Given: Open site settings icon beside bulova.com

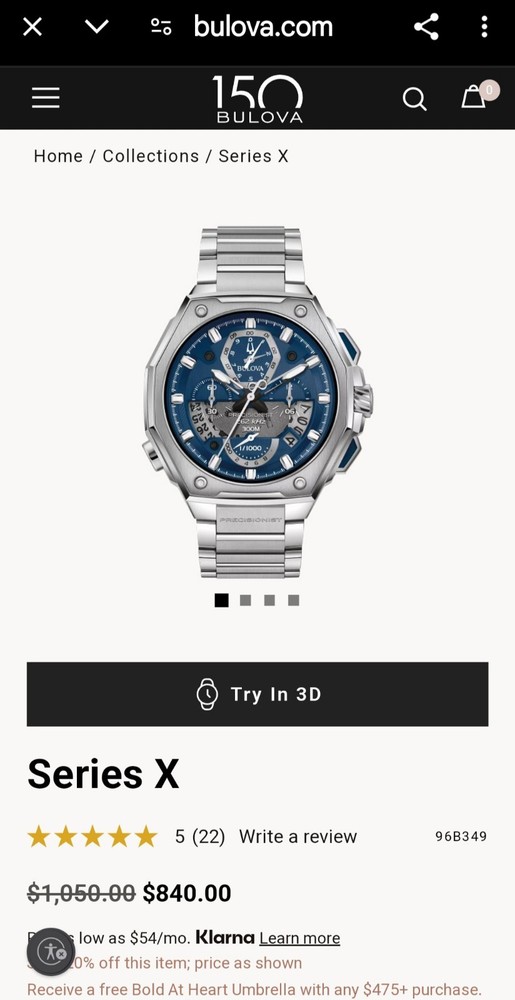Looking at the screenshot, I should point(161,27).
